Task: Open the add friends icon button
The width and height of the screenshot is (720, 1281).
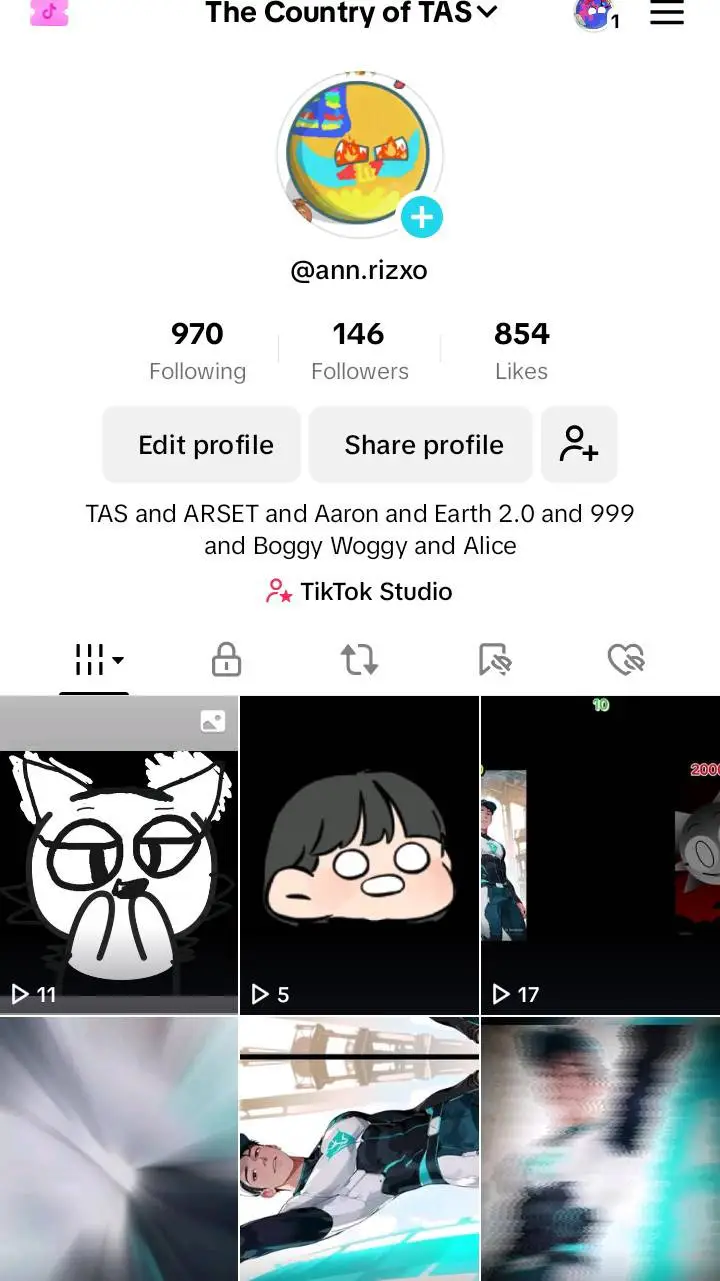Action: [579, 445]
